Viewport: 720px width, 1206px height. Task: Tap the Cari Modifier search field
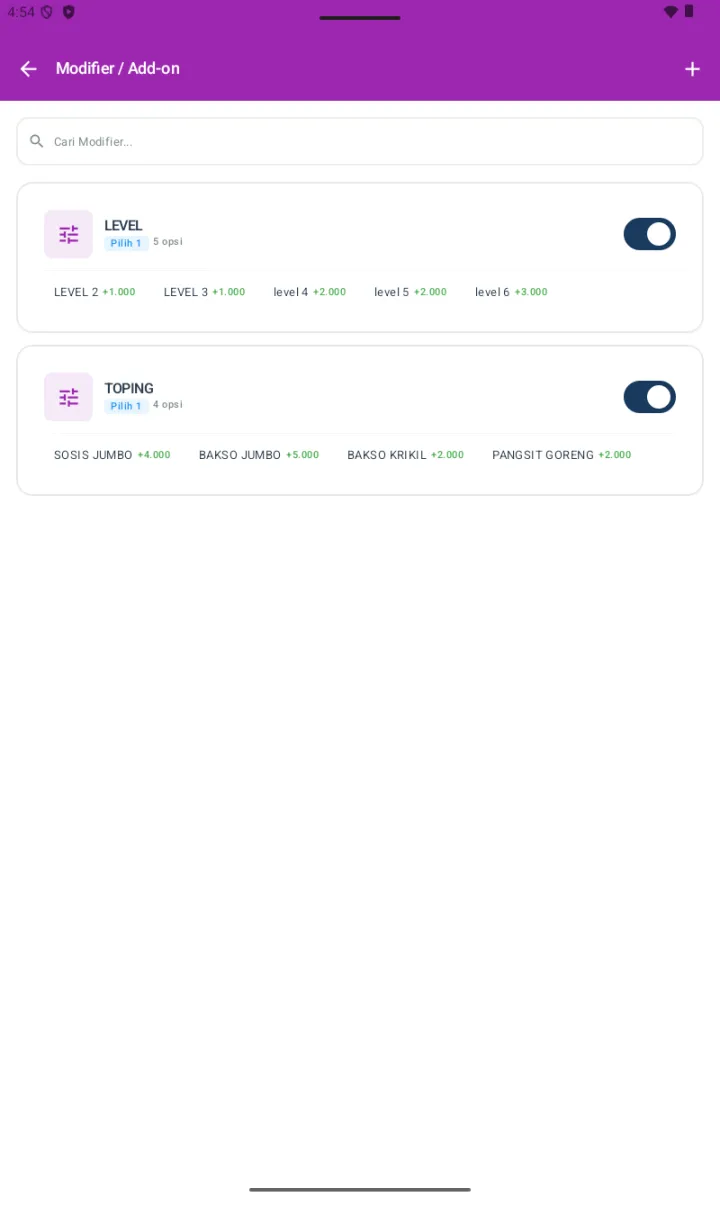pyautogui.click(x=360, y=141)
